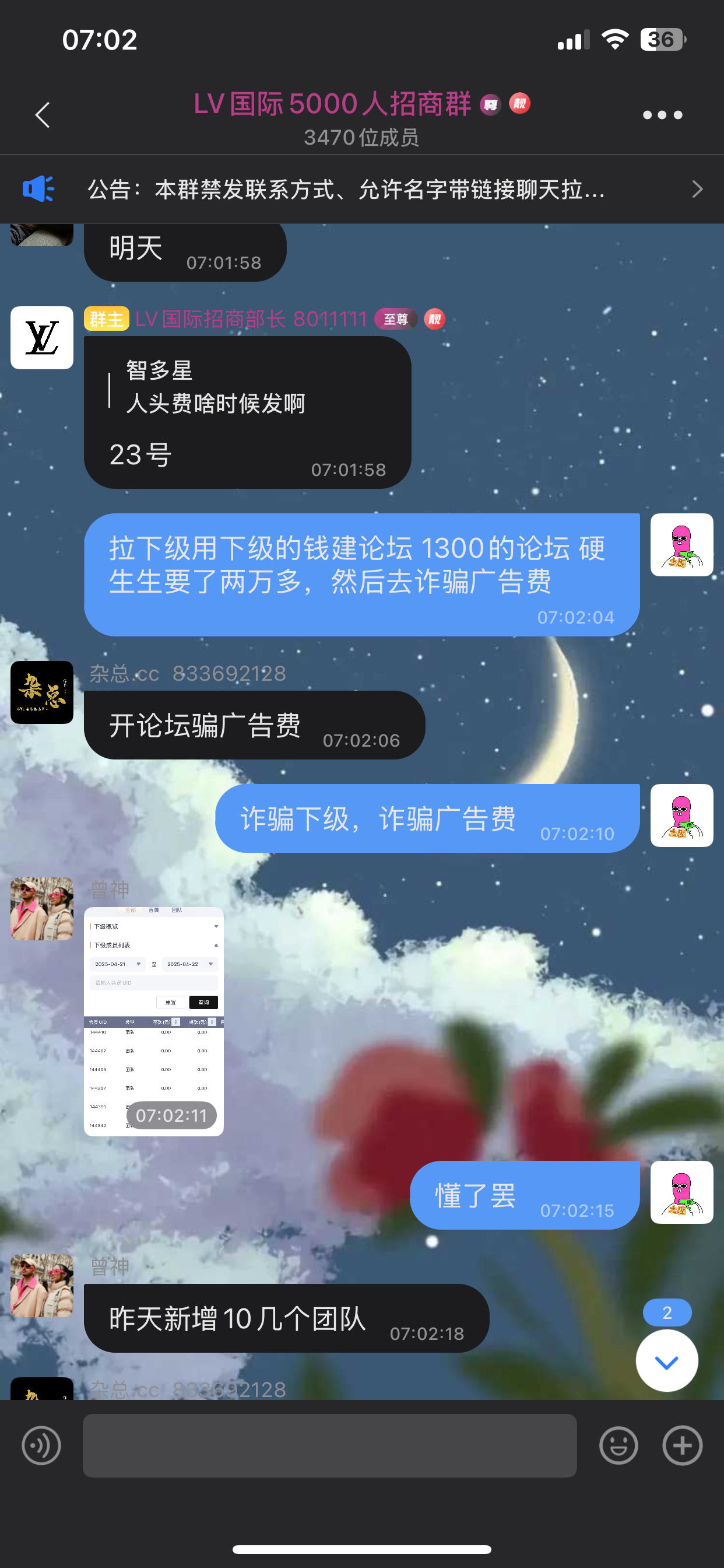724x1568 pixels.
Task: Focus the message text field
Action: coord(330,1445)
